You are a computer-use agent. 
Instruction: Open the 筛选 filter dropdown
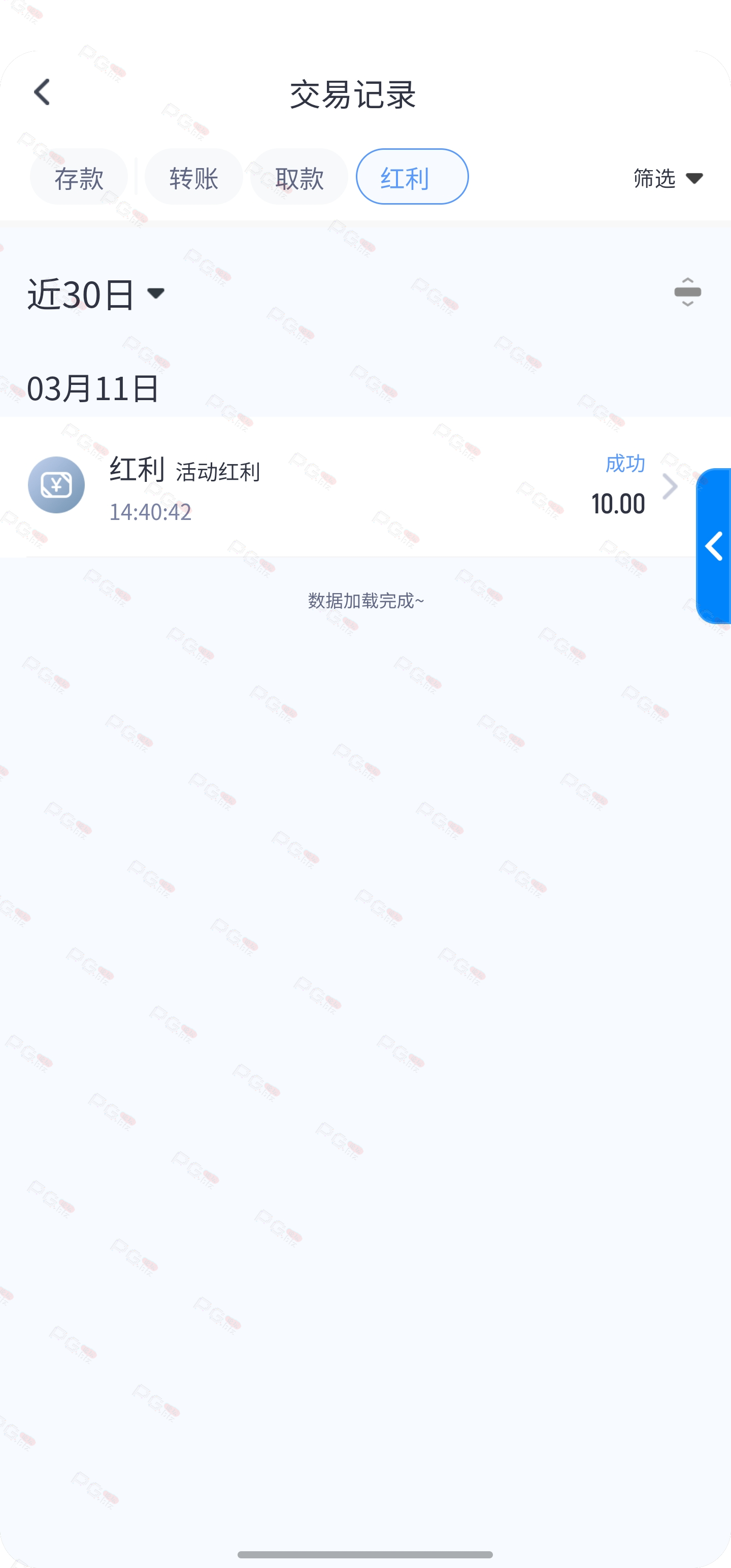coord(668,178)
